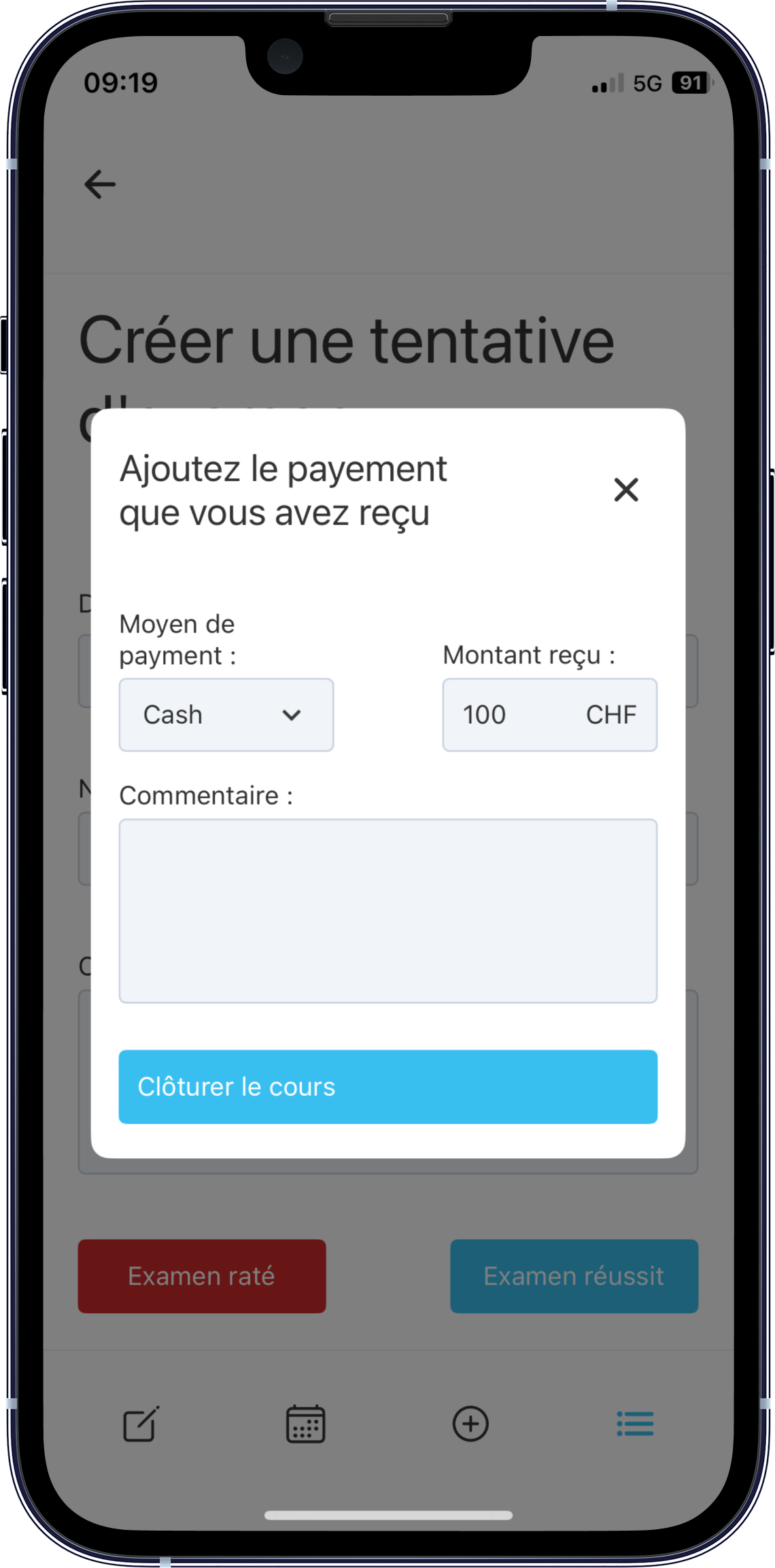Focus the Commentaire text area
This screenshot has height=1568, width=775.
tap(387, 911)
